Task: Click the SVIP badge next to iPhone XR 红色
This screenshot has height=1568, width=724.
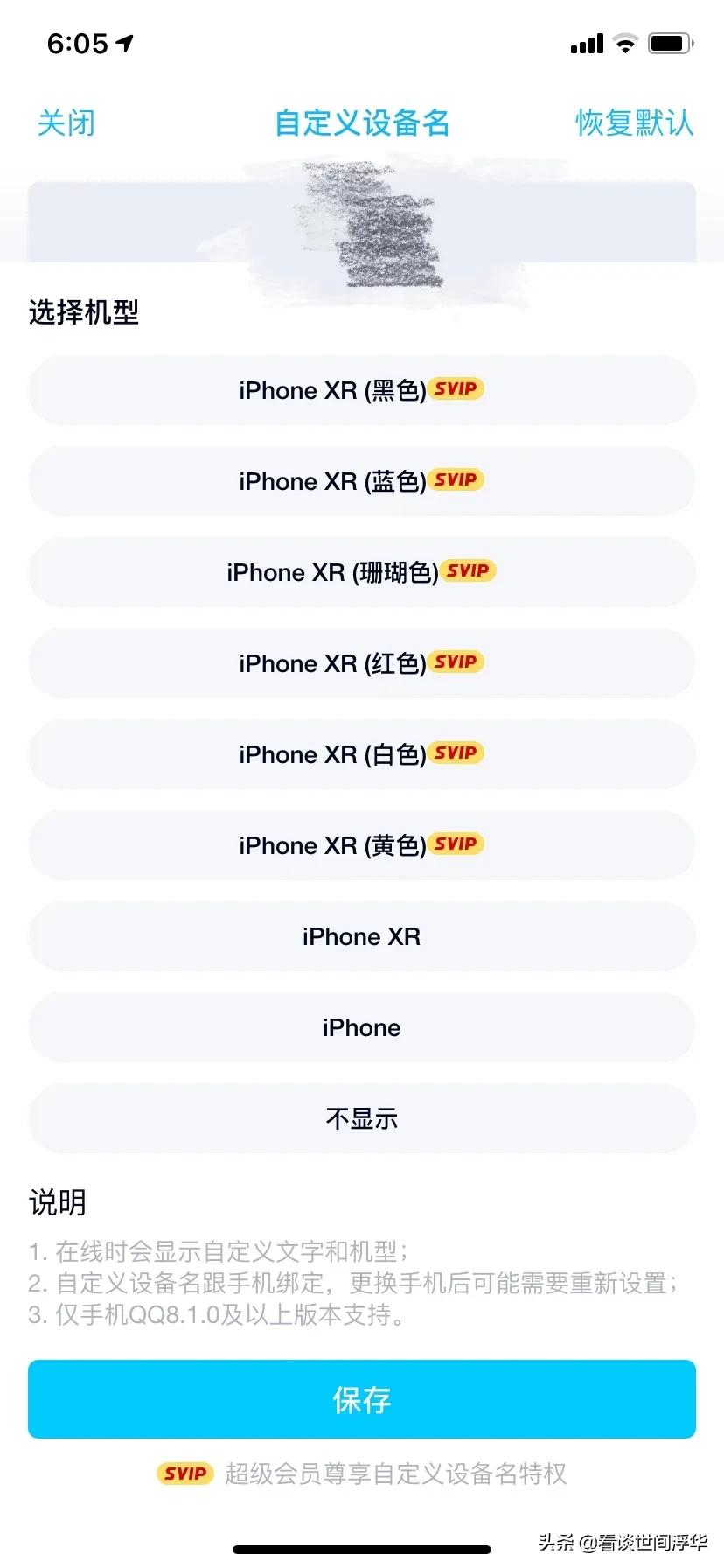Action: pos(456,662)
